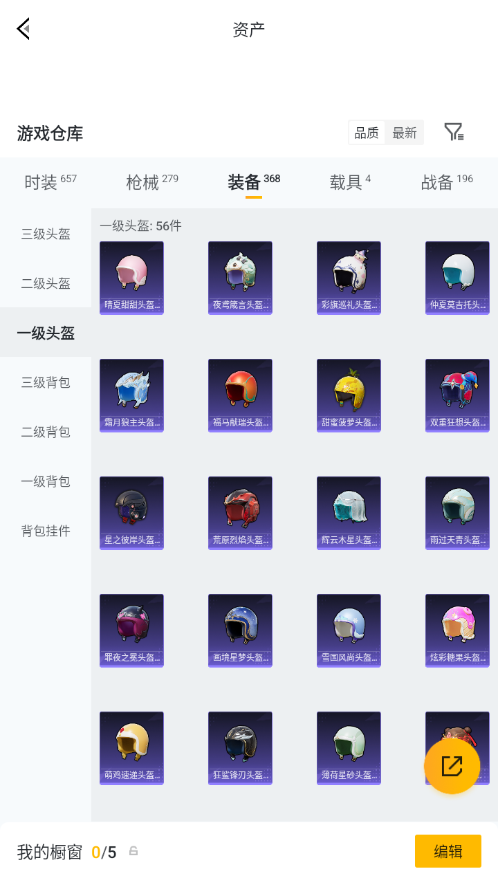Switch to the 战备 tab
This screenshot has width=498, height=880.
447,182
